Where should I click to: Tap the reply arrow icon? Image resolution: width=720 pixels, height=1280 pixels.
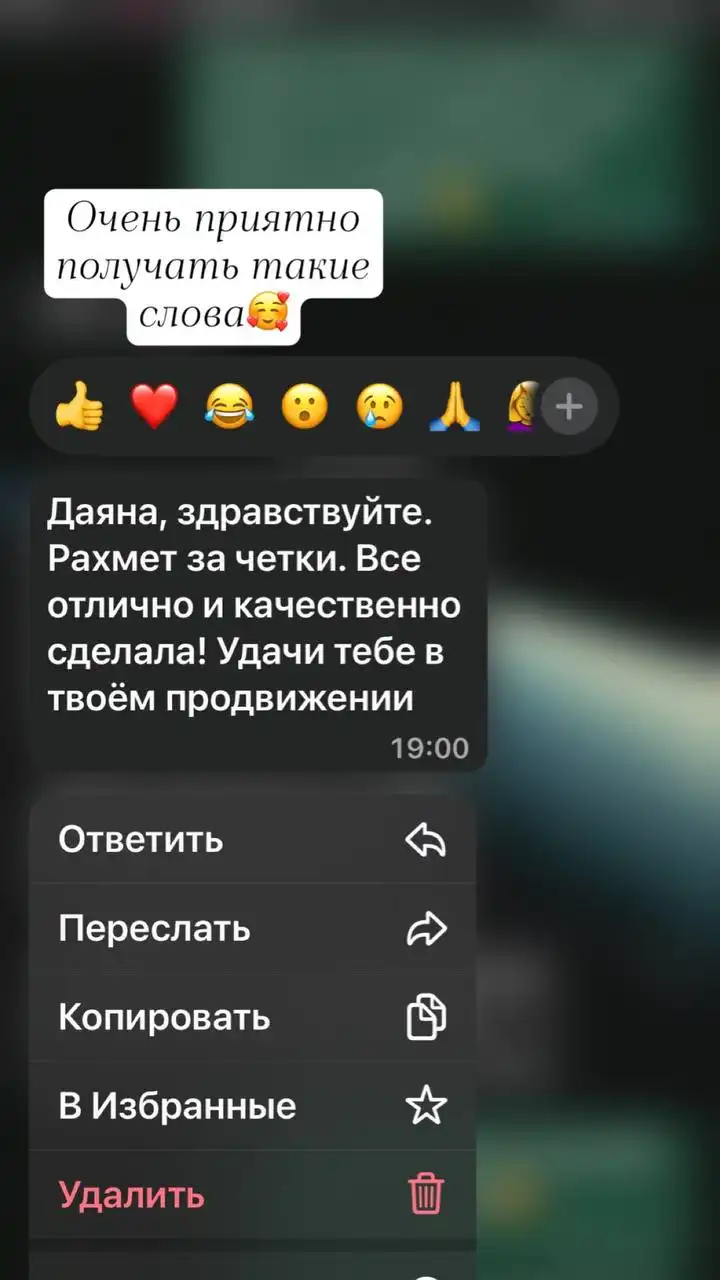[427, 840]
